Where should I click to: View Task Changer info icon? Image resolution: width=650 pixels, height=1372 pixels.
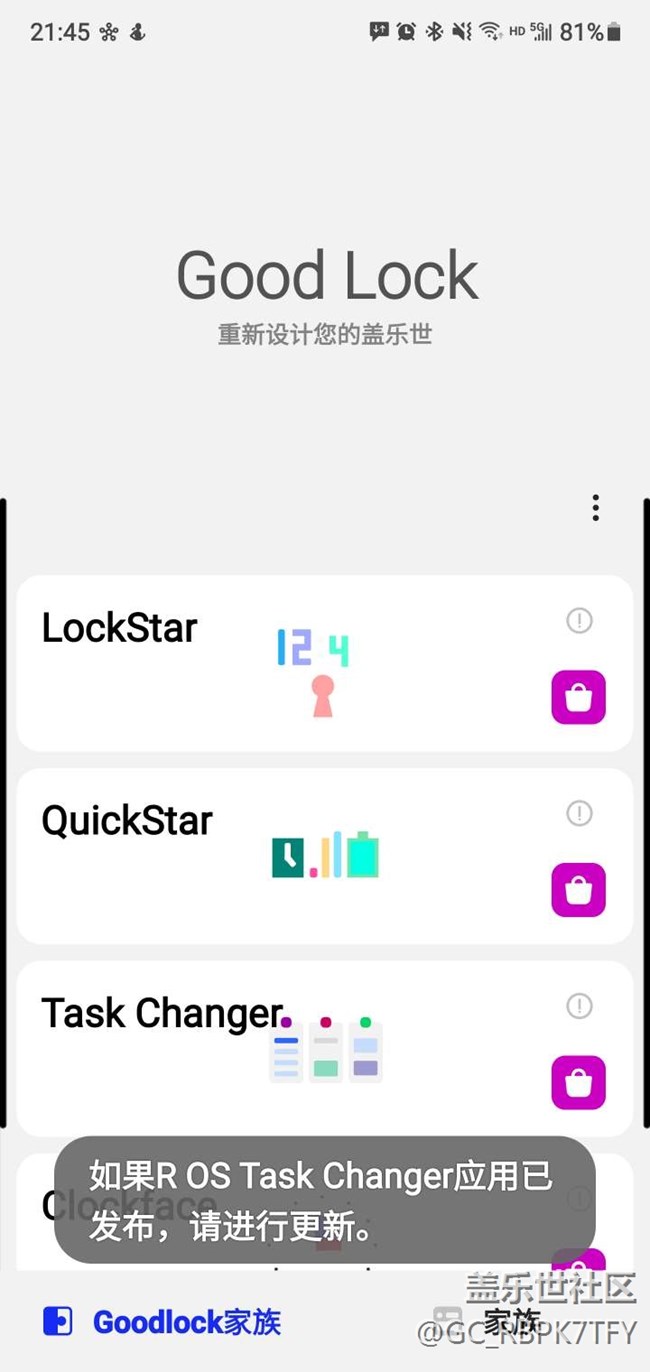click(579, 1006)
